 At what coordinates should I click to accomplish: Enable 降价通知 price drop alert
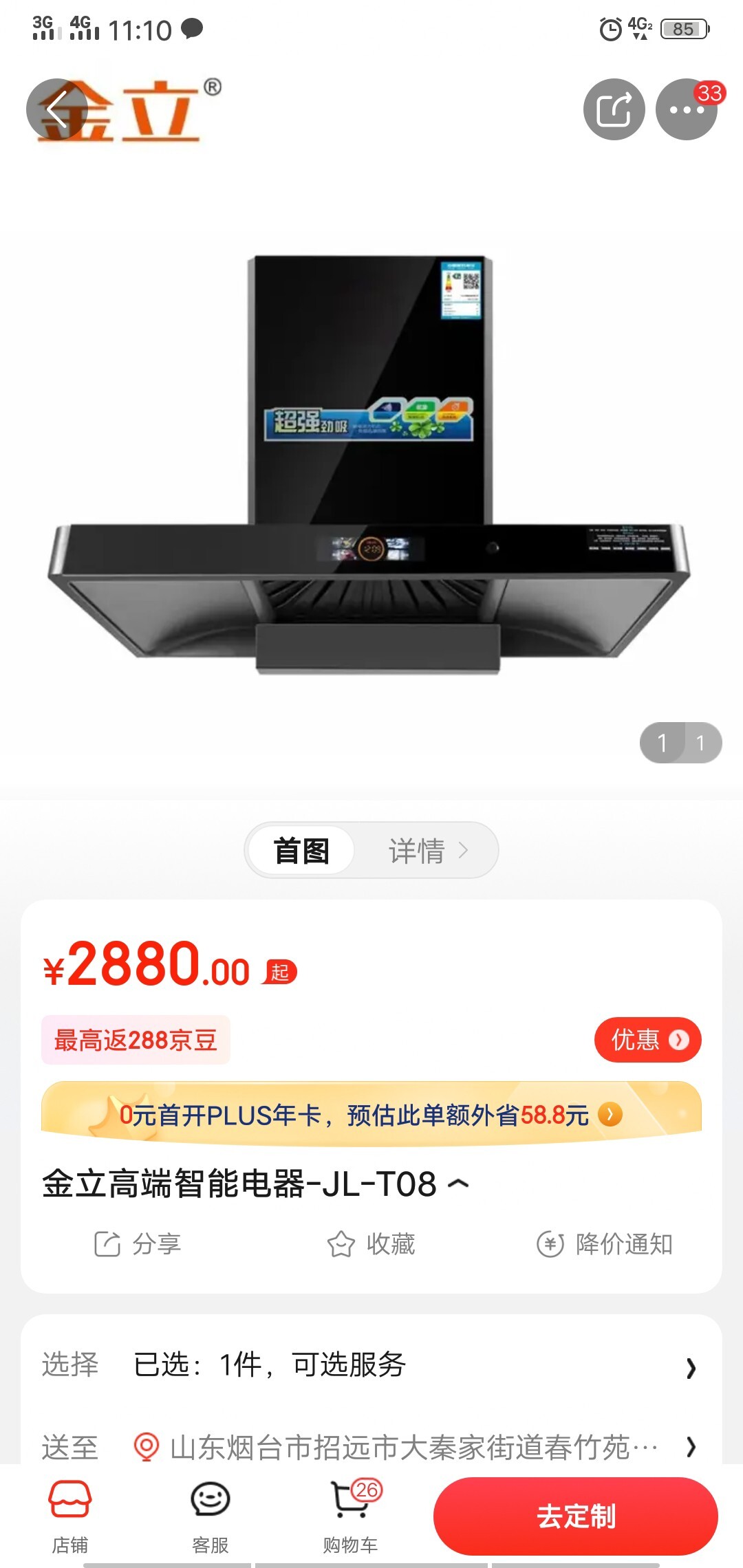click(x=605, y=1244)
